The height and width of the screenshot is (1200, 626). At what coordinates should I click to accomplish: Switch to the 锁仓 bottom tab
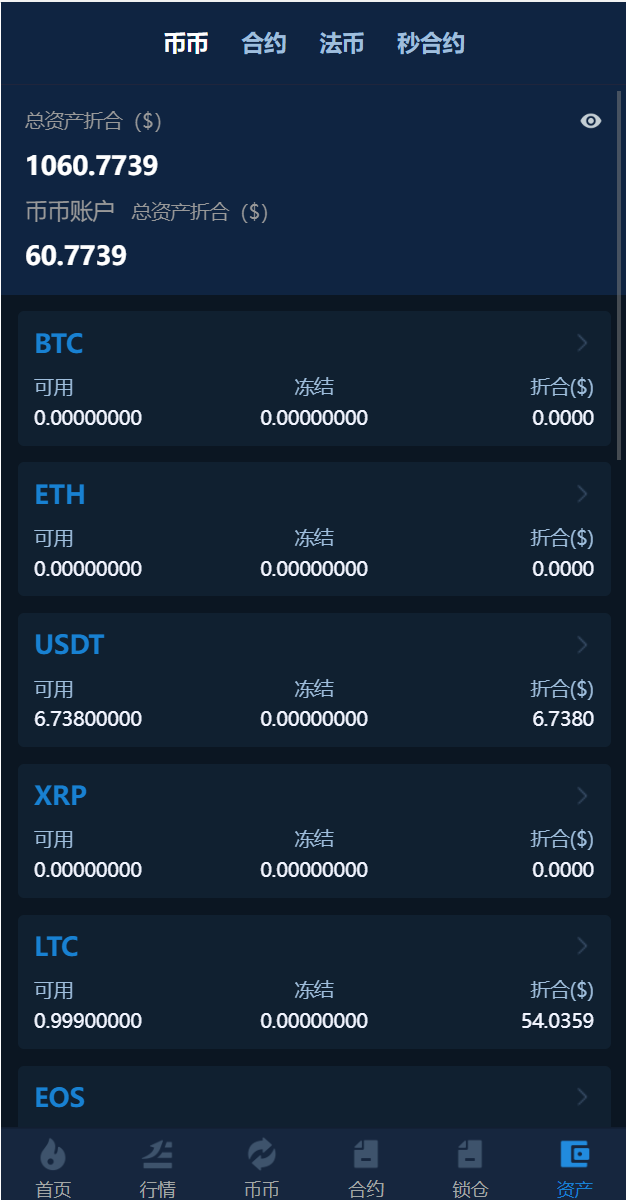(x=470, y=1167)
